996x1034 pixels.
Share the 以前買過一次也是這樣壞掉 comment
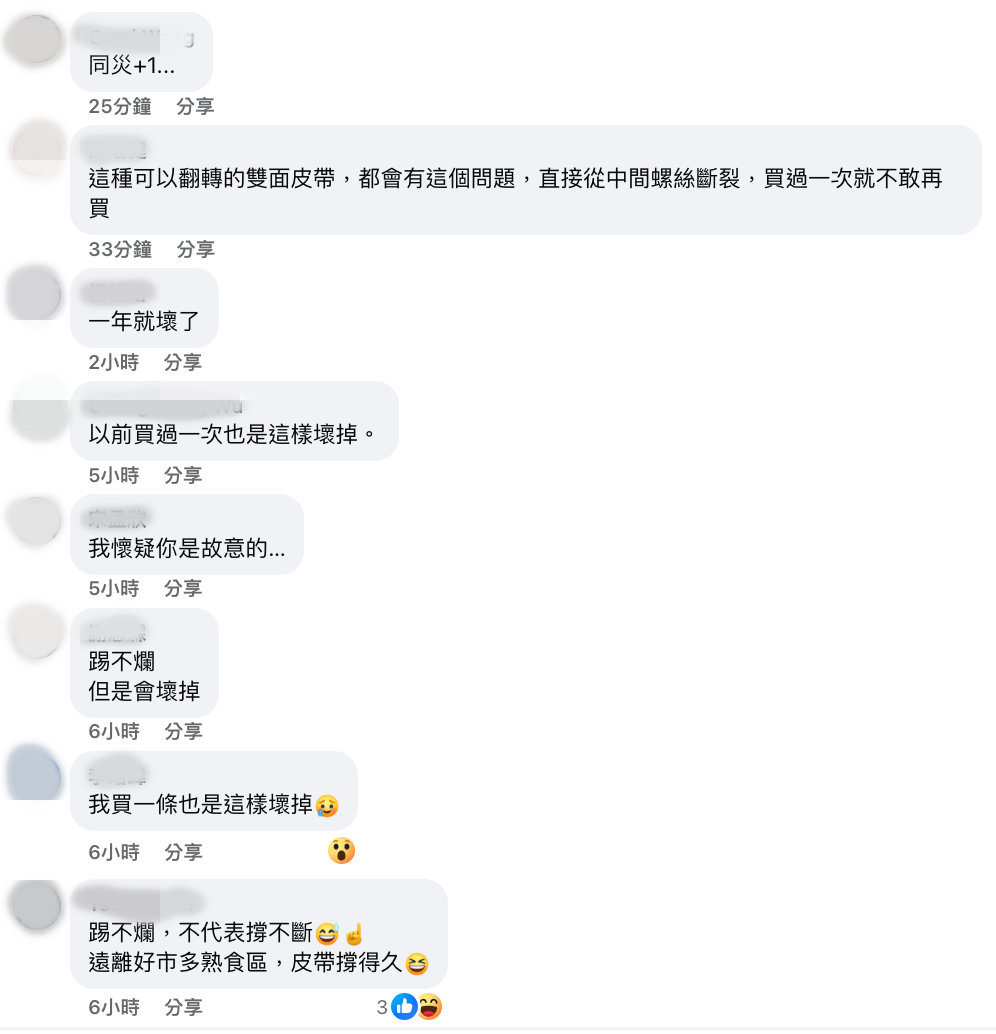[x=182, y=475]
